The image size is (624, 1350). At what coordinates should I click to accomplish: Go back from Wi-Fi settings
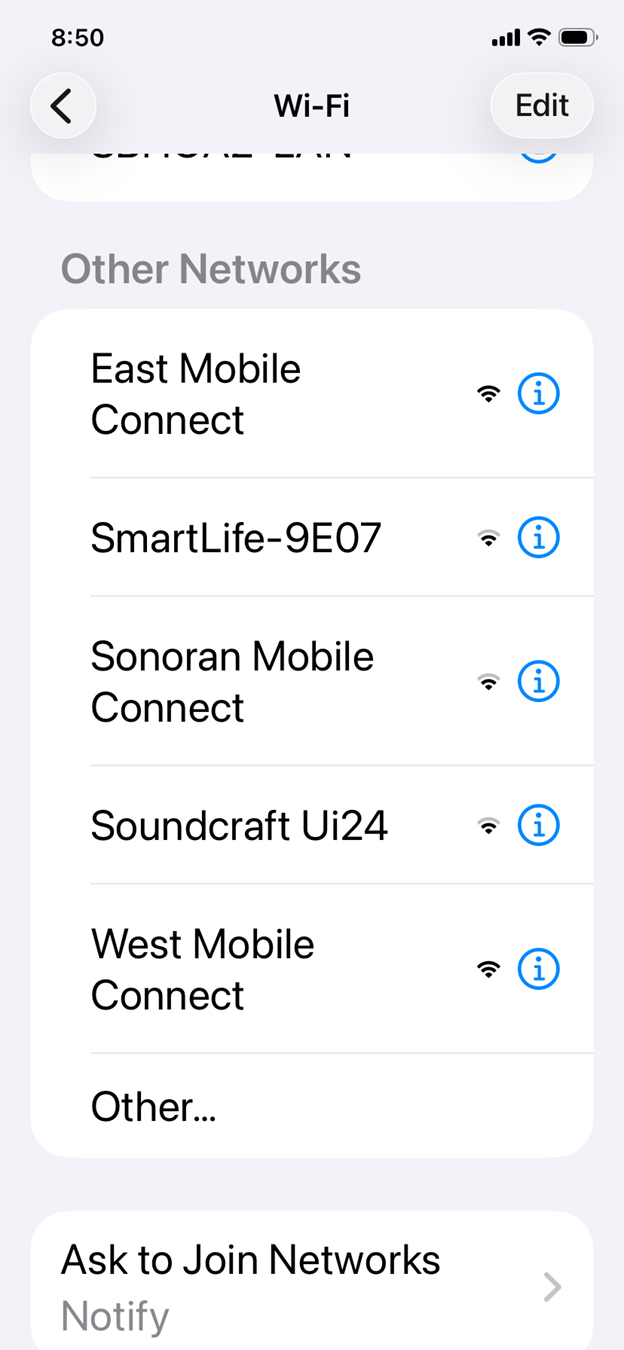[63, 106]
